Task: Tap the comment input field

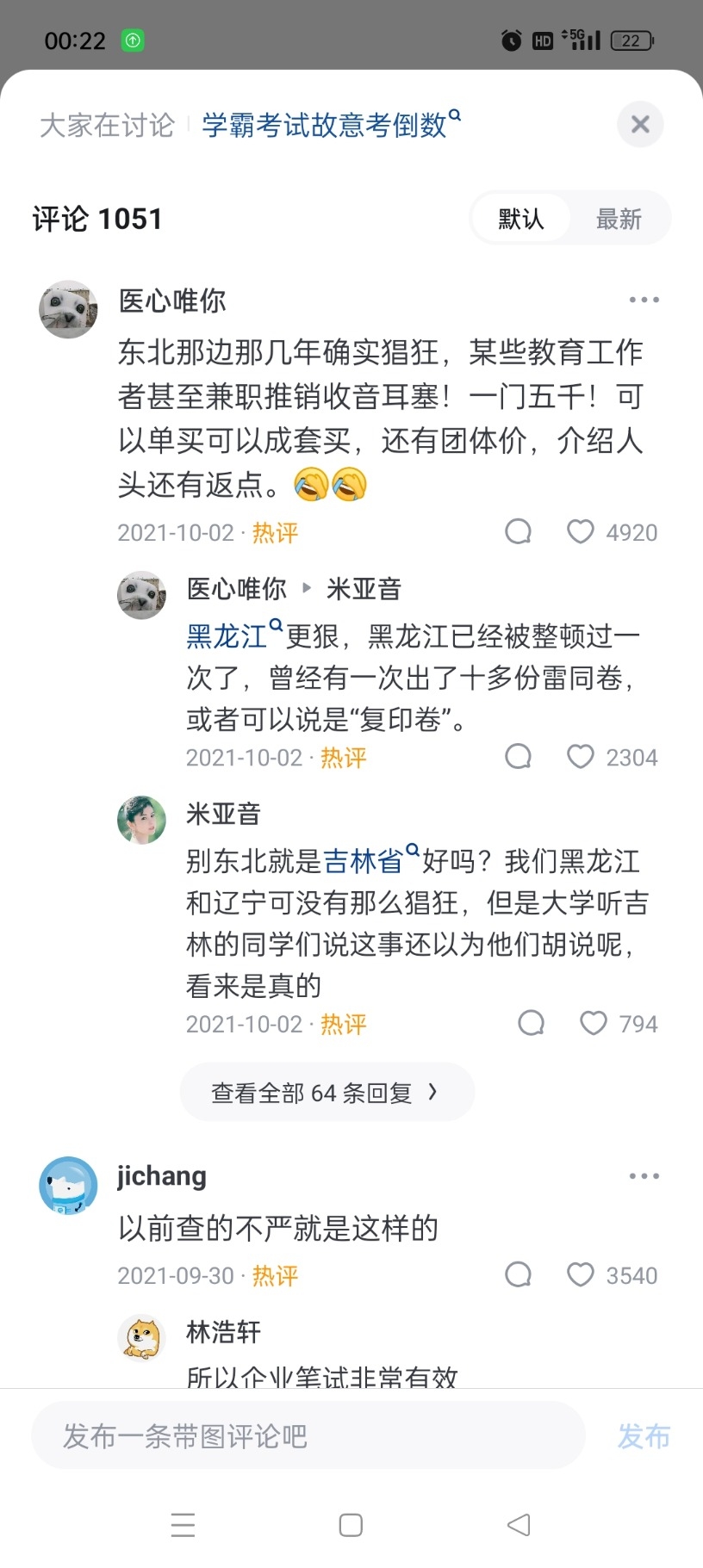Action: [308, 1435]
